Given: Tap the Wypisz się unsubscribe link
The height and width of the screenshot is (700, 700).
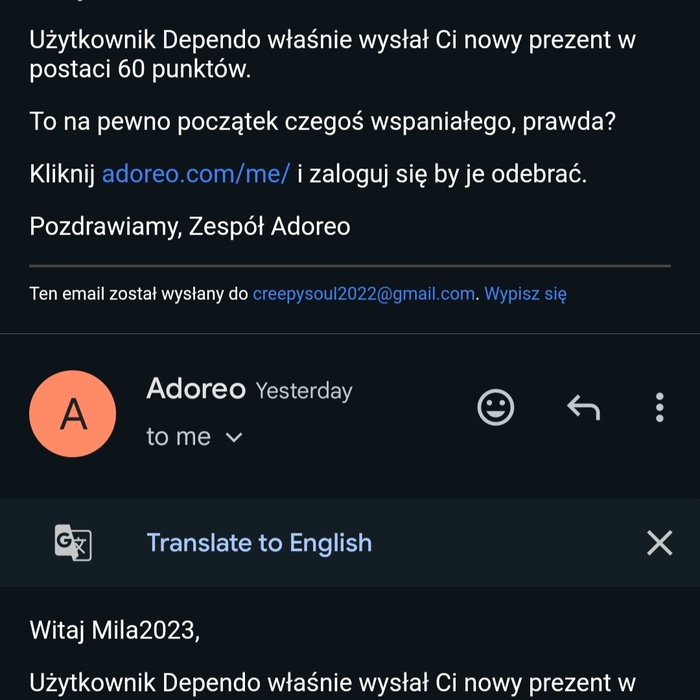Looking at the screenshot, I should pyautogui.click(x=526, y=294).
